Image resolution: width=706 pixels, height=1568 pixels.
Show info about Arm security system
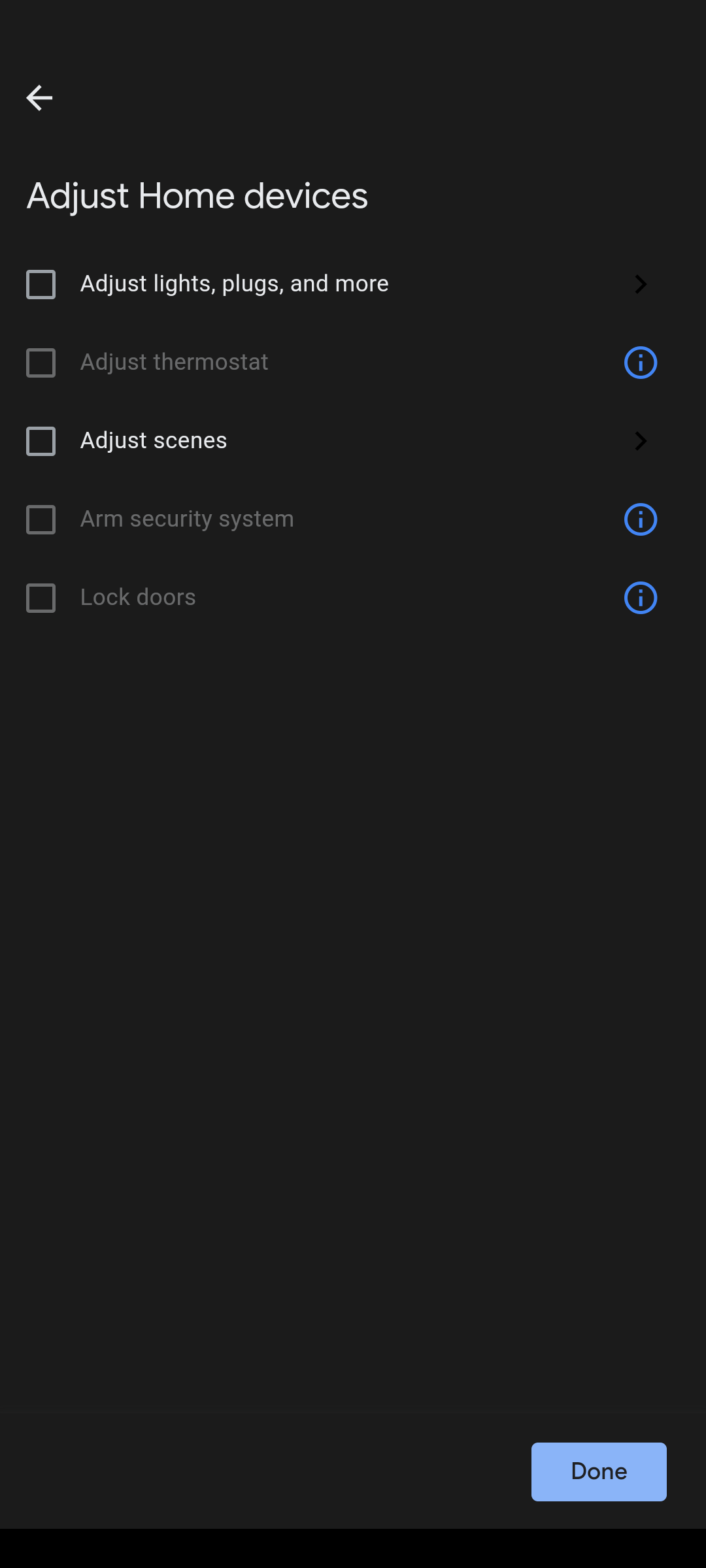[x=641, y=519]
